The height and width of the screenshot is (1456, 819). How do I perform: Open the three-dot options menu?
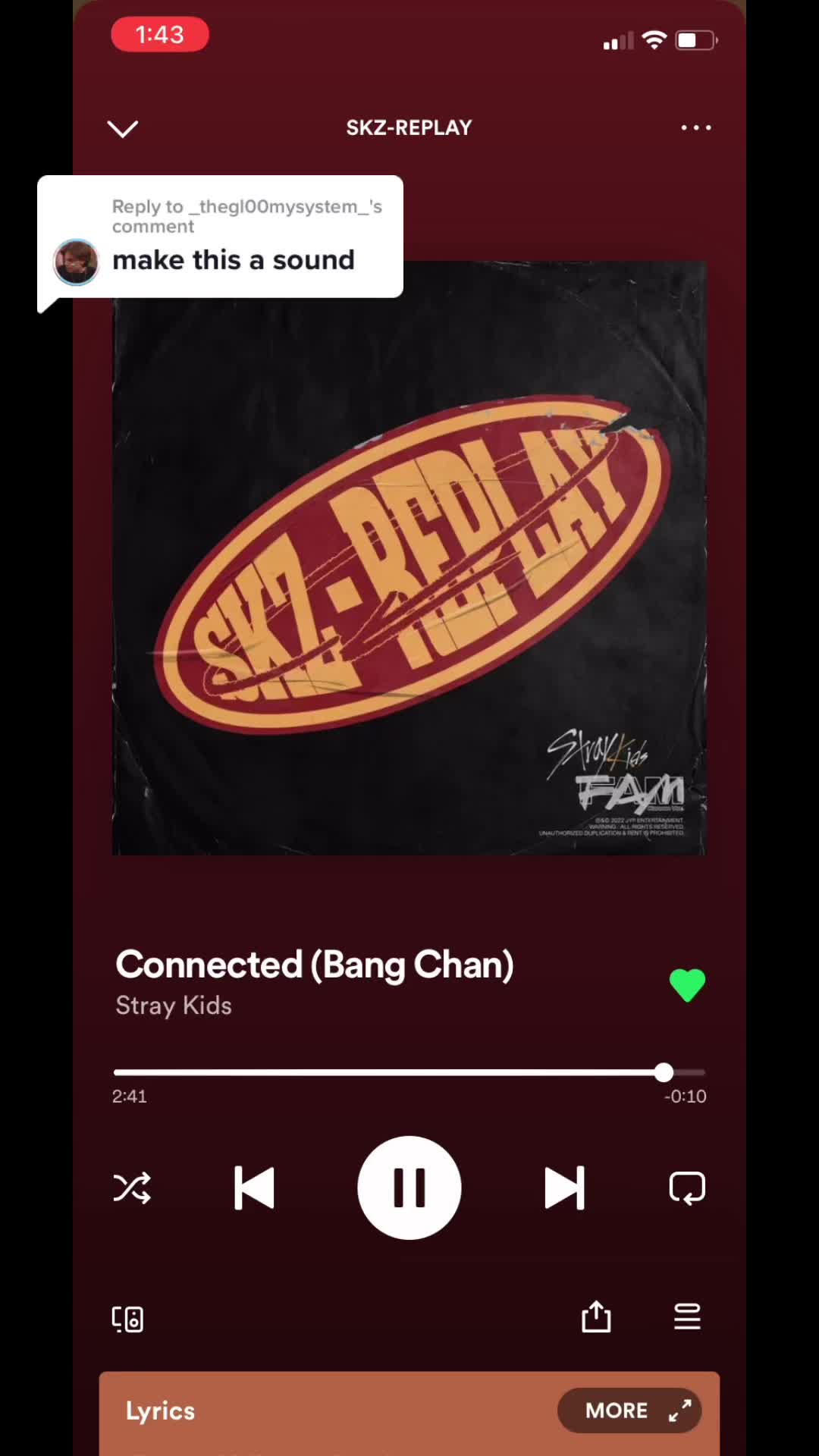pyautogui.click(x=696, y=127)
